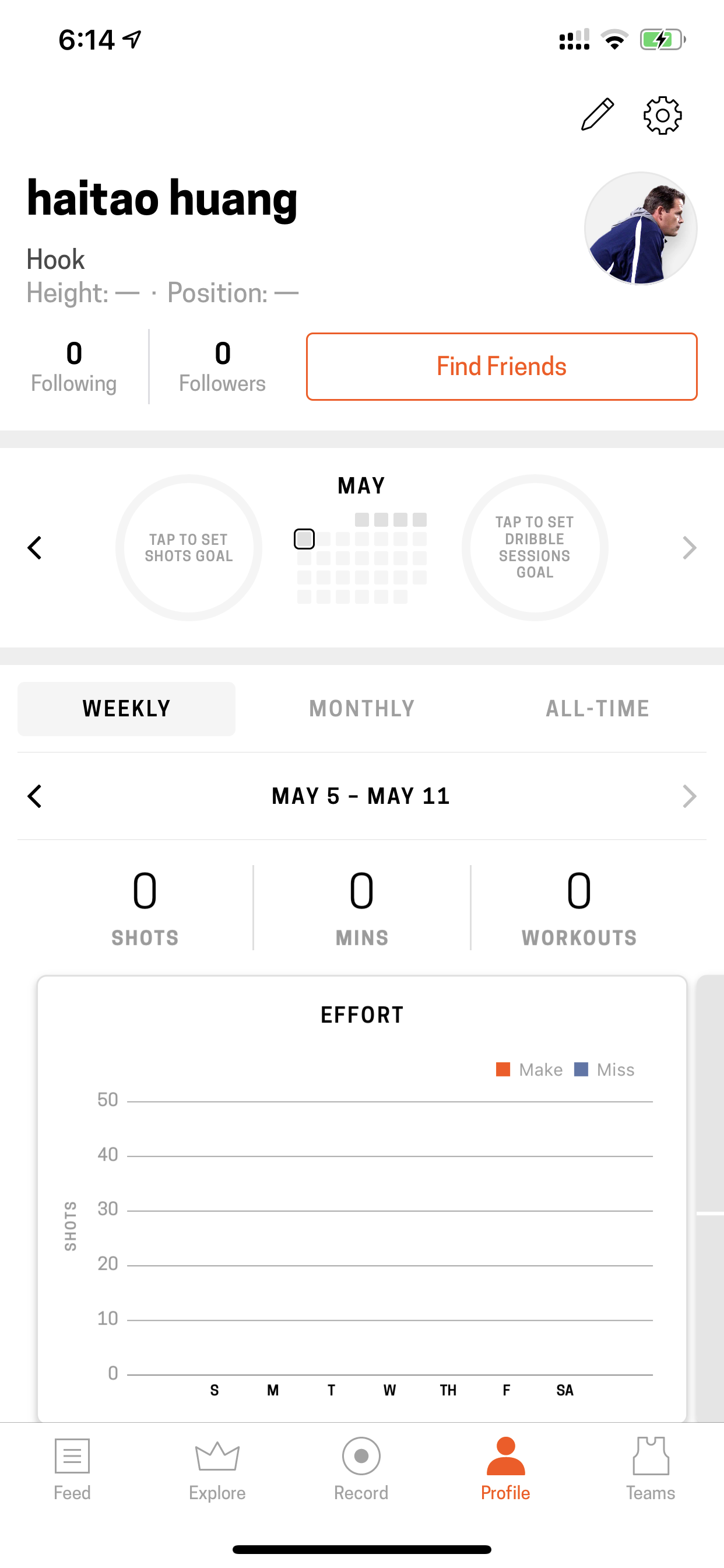Screen dimensions: 724x1568
Task: Go to week before May 5 – May 11
Action: pyautogui.click(x=34, y=796)
